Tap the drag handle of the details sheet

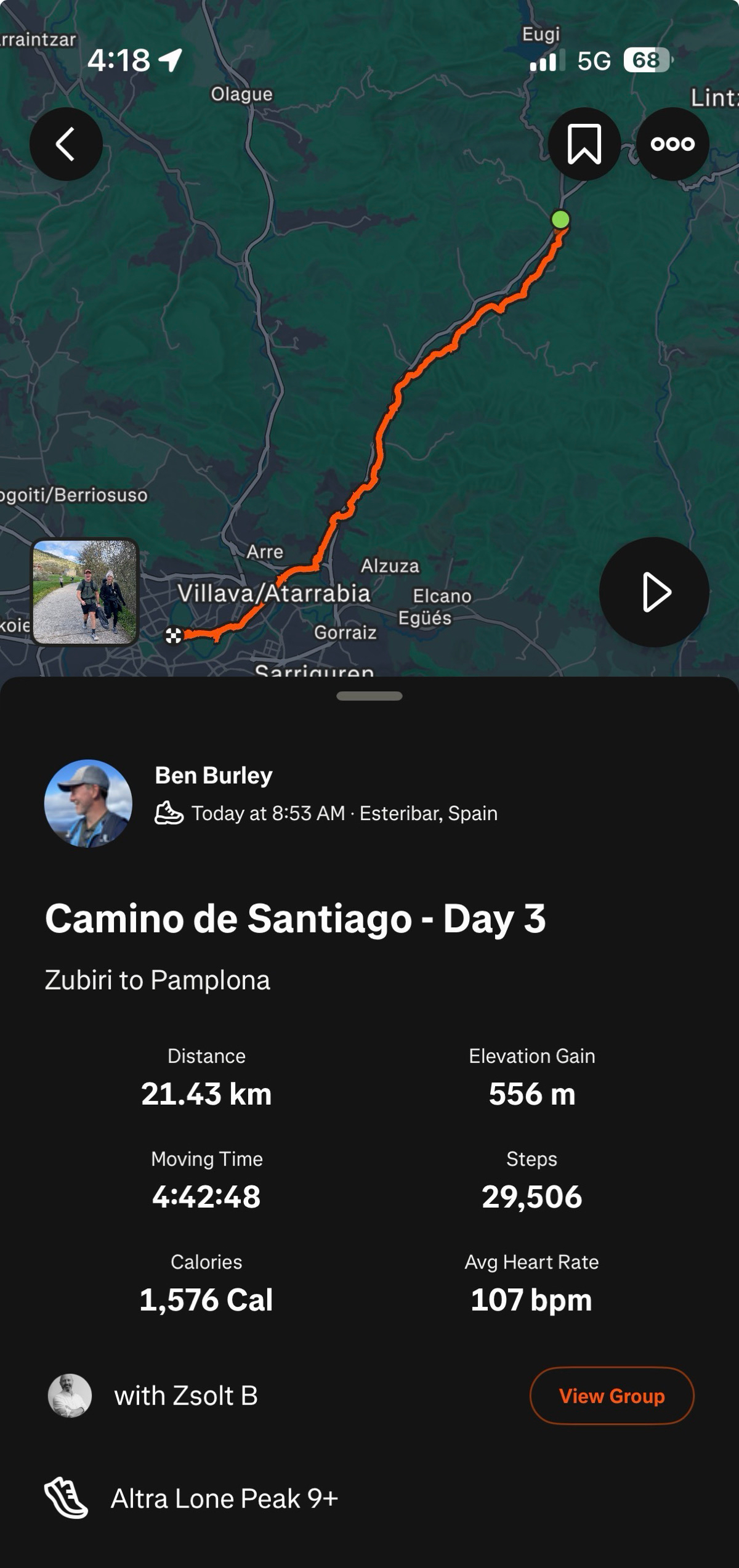(369, 696)
